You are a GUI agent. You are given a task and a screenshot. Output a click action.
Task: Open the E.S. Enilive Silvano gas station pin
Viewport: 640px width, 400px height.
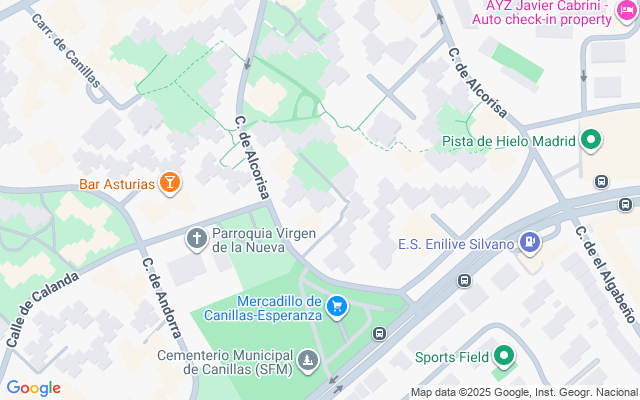529,242
